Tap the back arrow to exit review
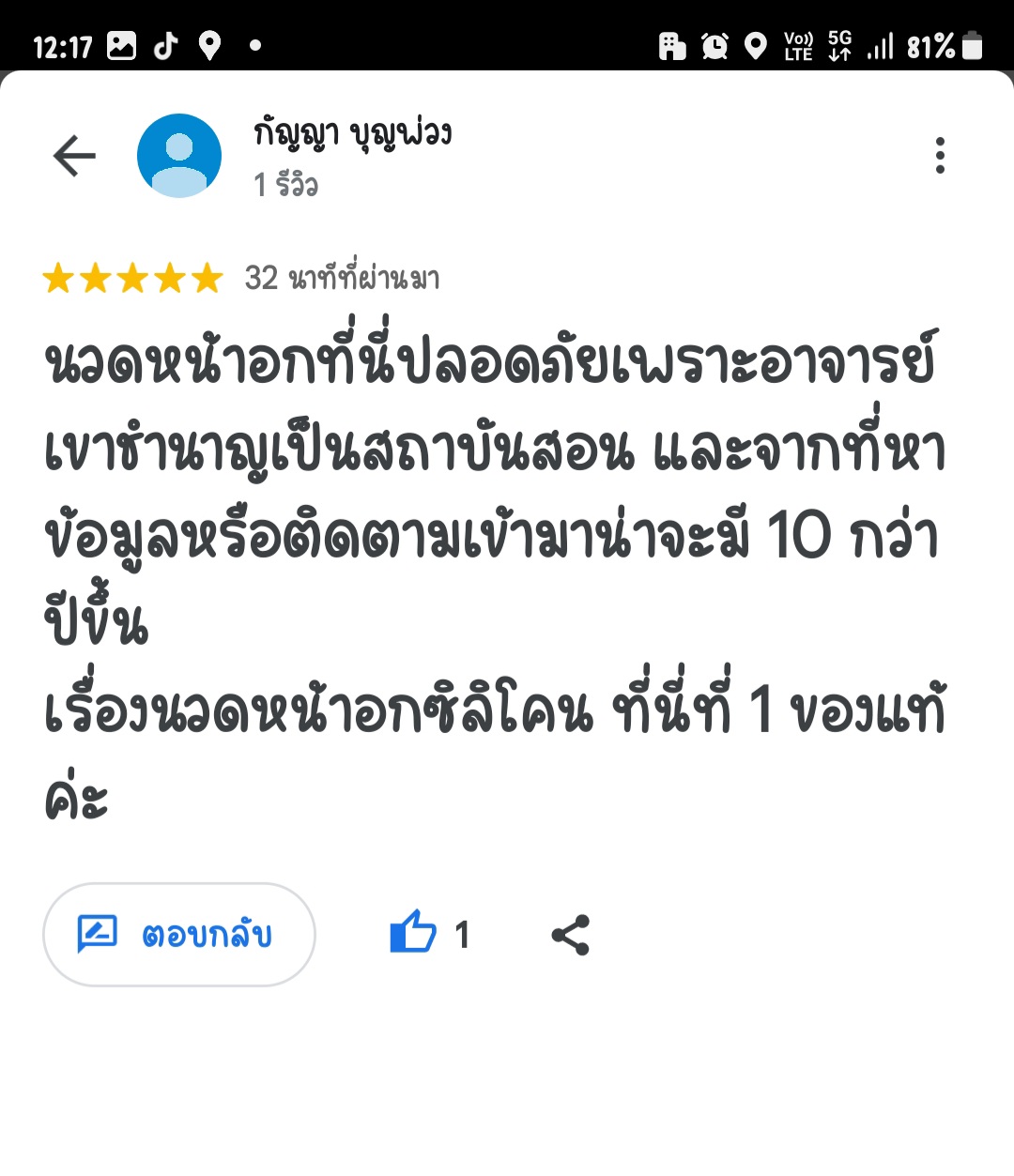1014x1176 pixels. (73, 156)
